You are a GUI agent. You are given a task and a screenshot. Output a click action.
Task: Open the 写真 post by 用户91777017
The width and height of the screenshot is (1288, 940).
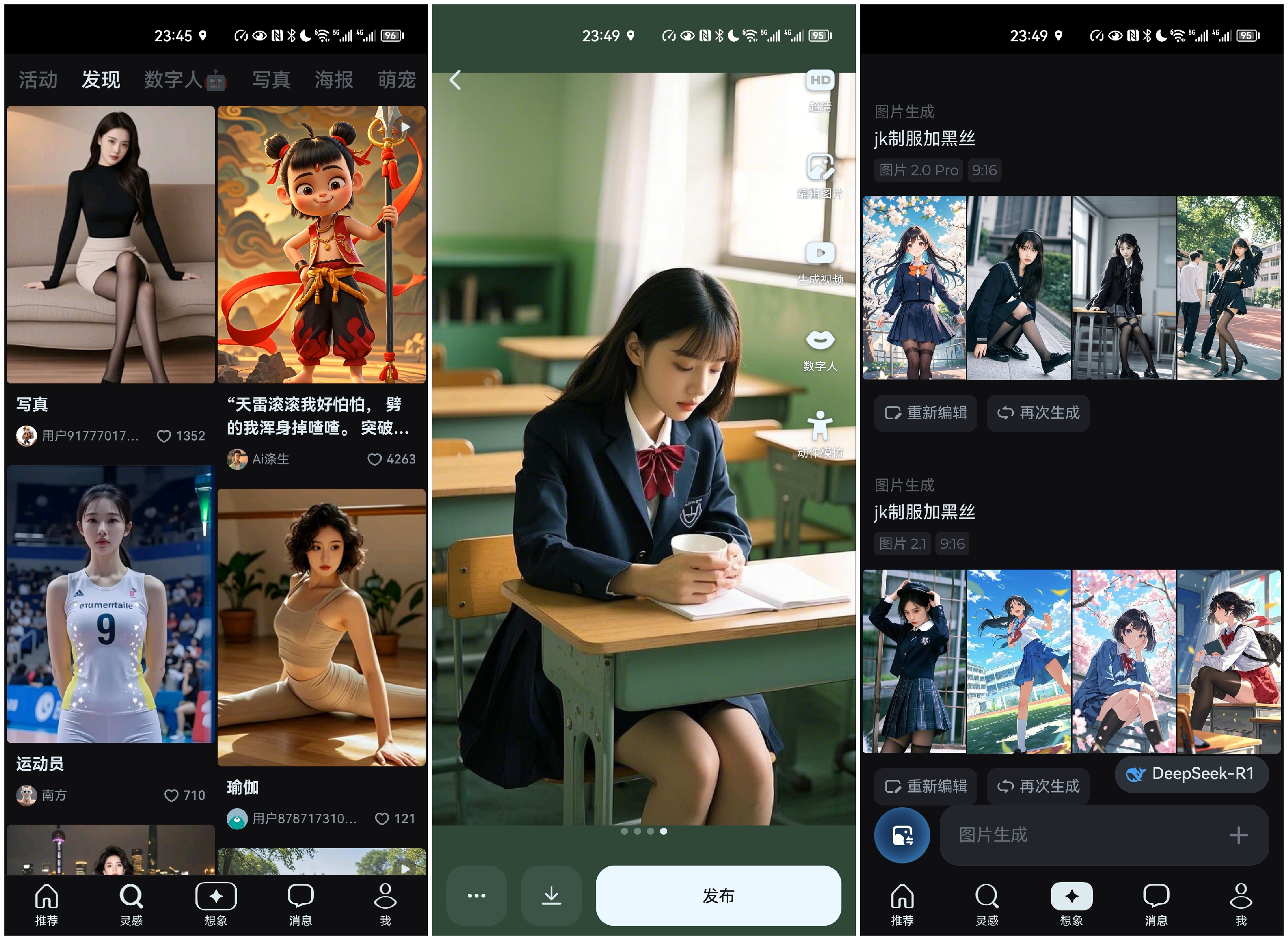(x=111, y=245)
